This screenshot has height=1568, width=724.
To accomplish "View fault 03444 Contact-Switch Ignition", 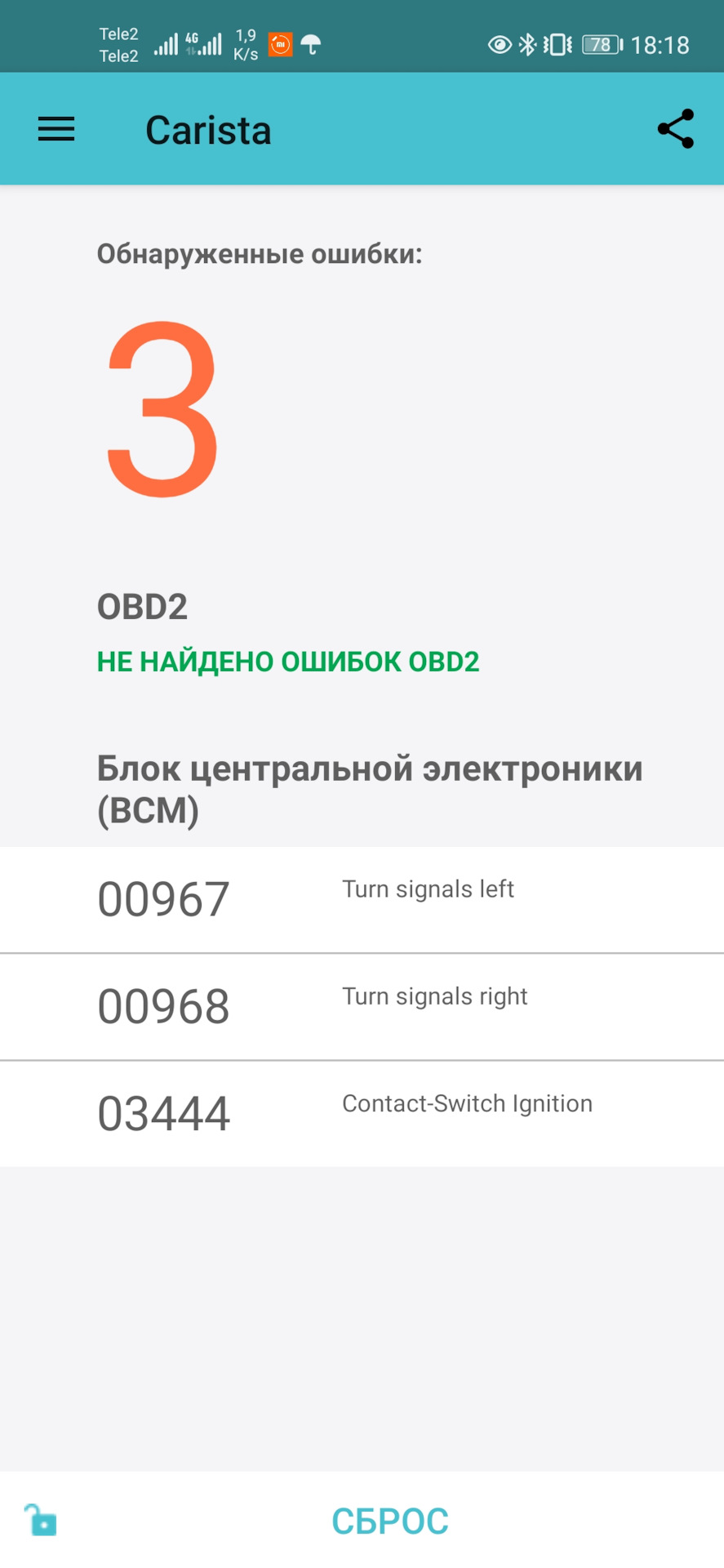I will pyautogui.click(x=362, y=1113).
